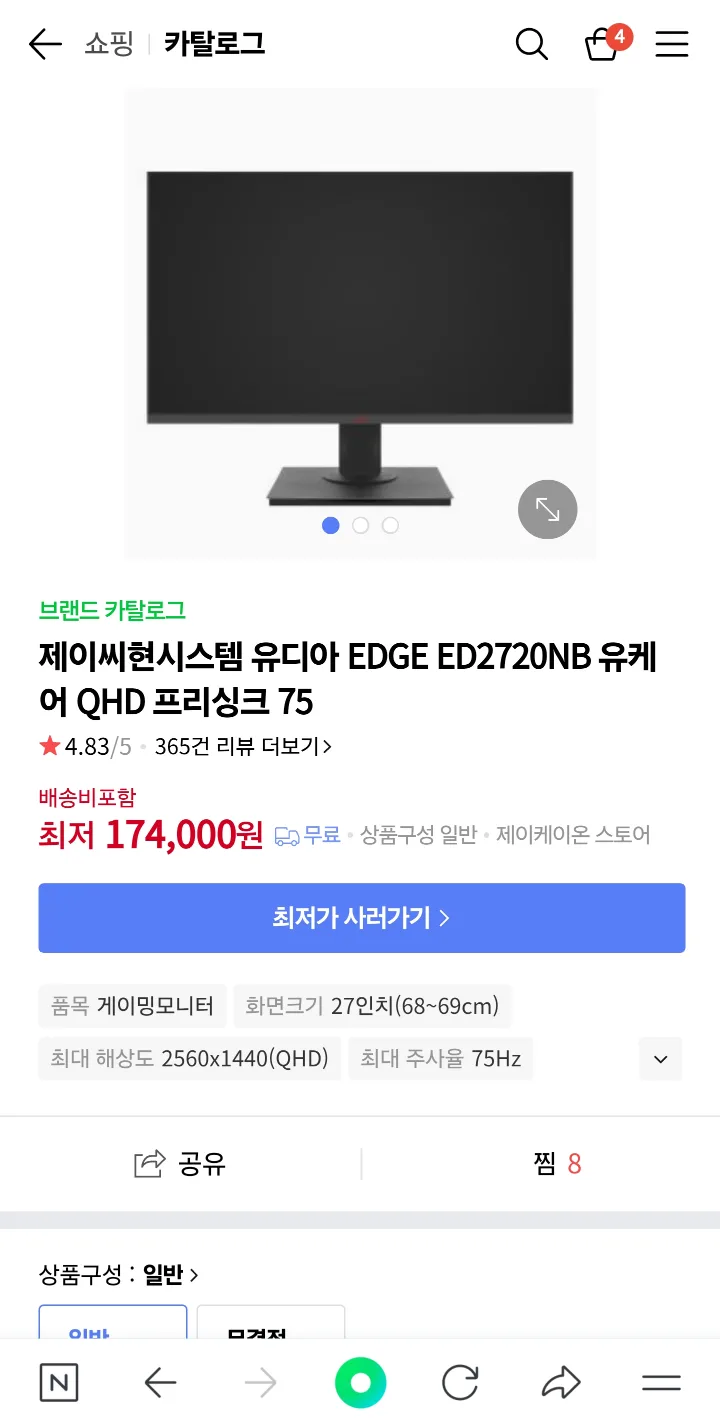Open search with the magnifier icon

point(531,44)
